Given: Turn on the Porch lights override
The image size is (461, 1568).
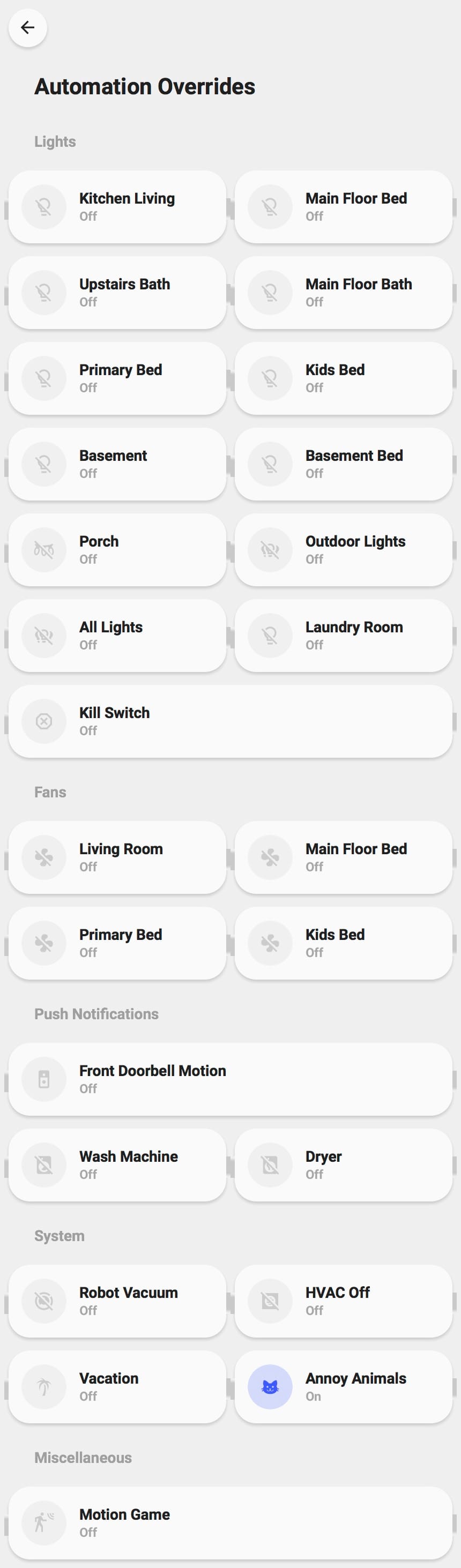Looking at the screenshot, I should click(x=117, y=550).
